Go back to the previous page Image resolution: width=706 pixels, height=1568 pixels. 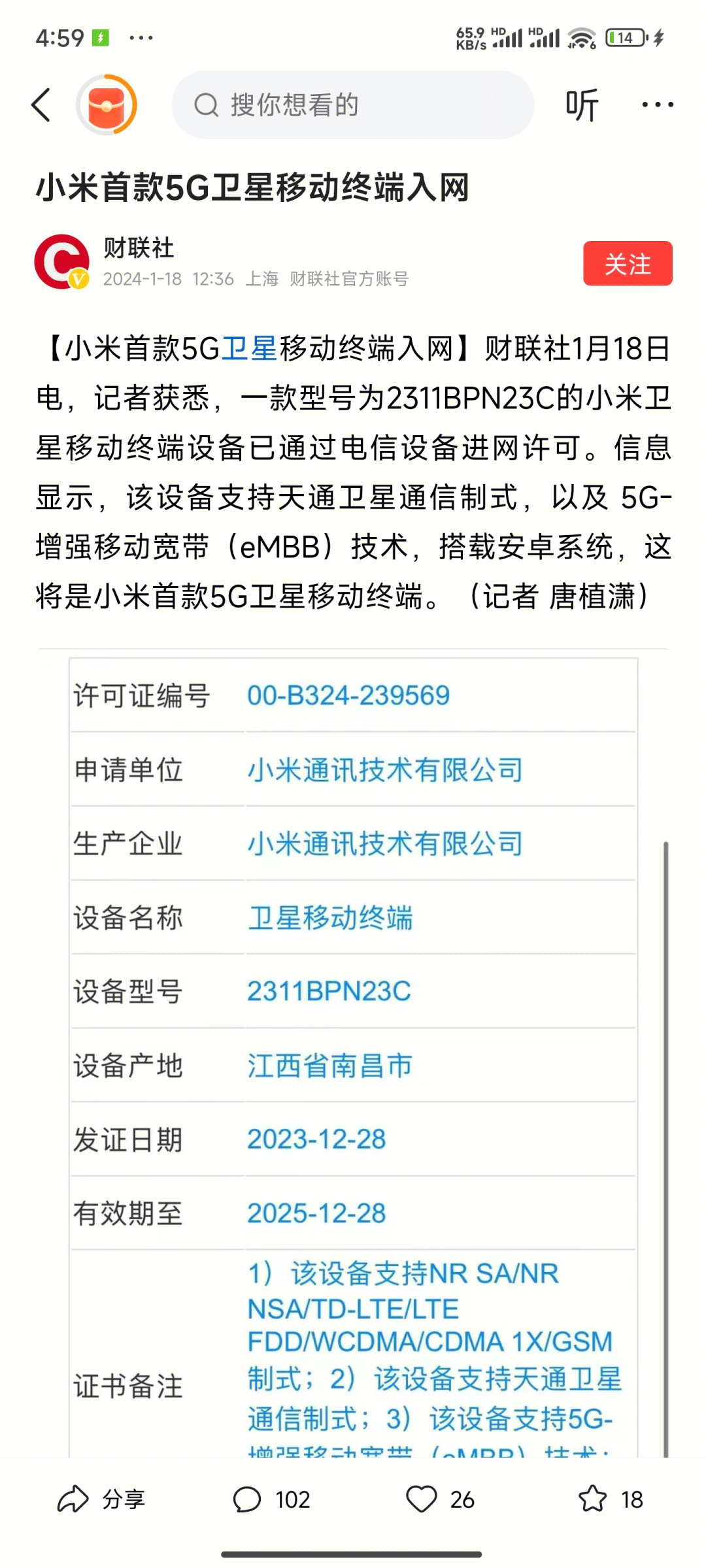pos(41,105)
